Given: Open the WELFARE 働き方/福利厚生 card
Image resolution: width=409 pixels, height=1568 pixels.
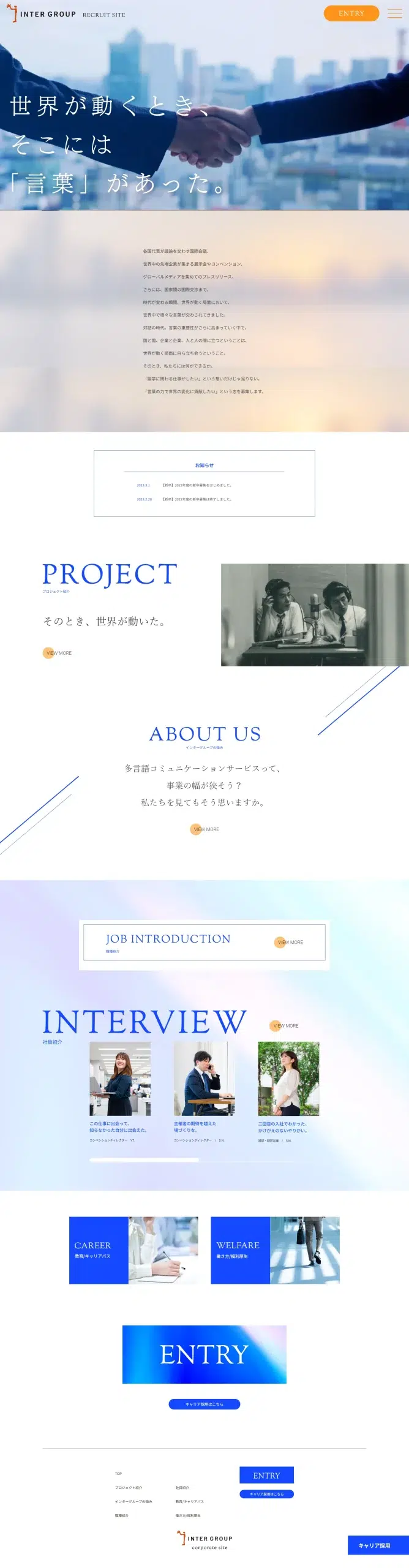Looking at the screenshot, I should [x=275, y=1250].
